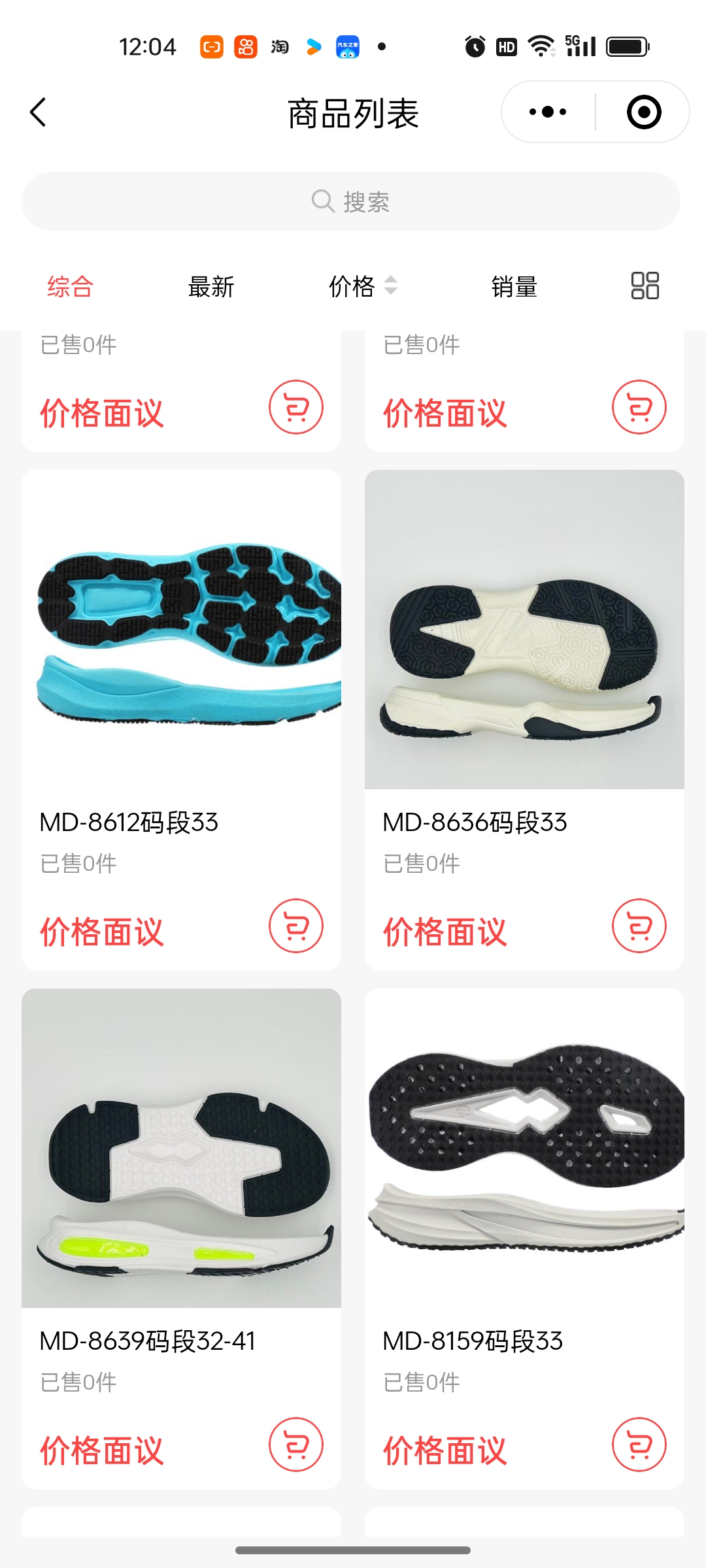This screenshot has width=706, height=1568.
Task: Open product MD-8159码段33
Action: tap(524, 1149)
